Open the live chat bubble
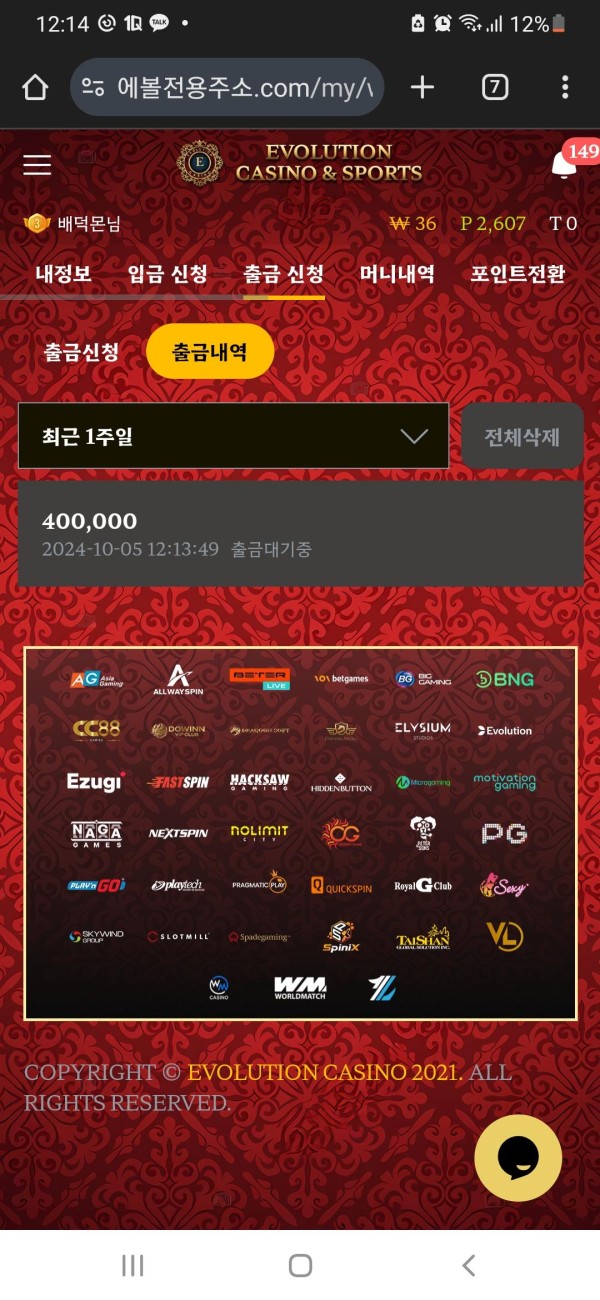The width and height of the screenshot is (600, 1300). pos(517,1158)
